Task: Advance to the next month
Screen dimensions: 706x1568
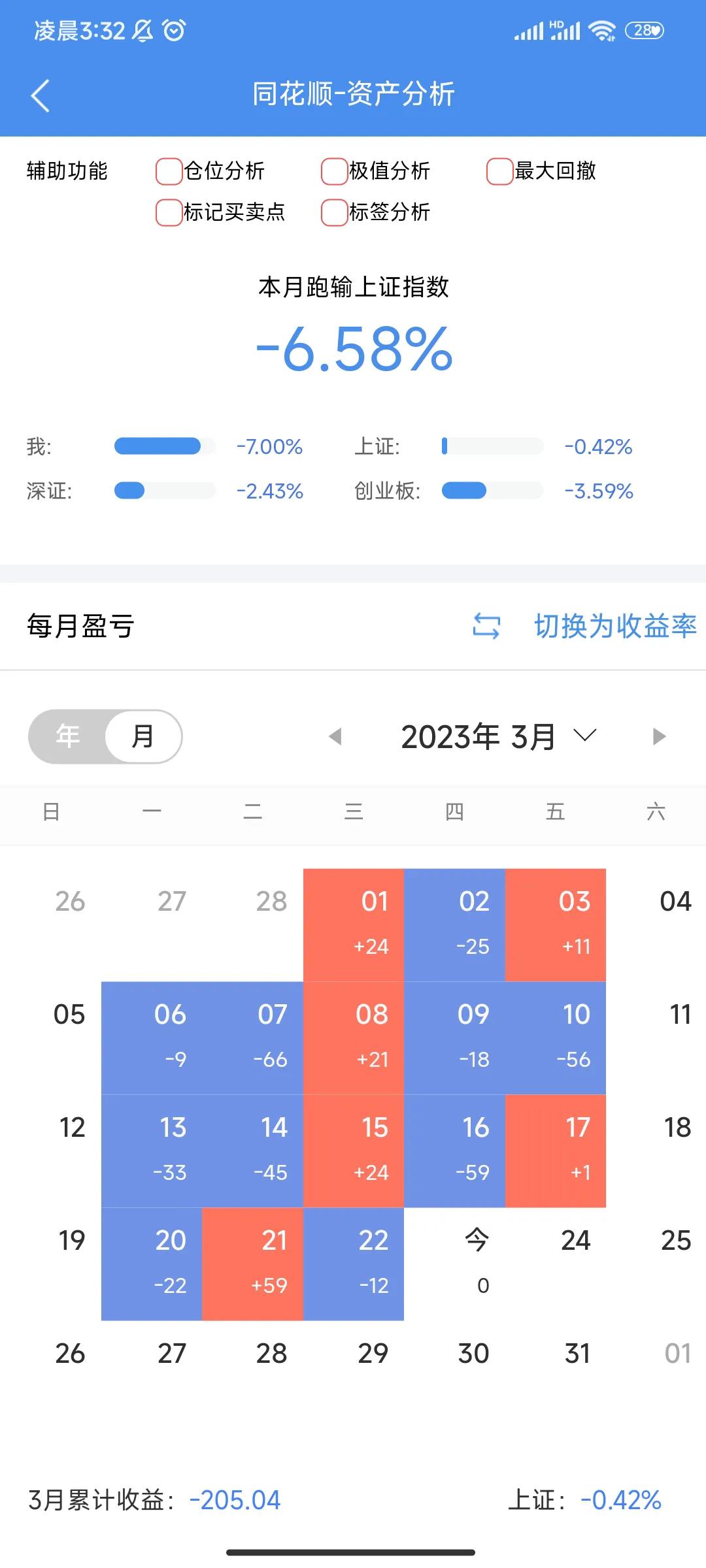Action: pos(659,737)
